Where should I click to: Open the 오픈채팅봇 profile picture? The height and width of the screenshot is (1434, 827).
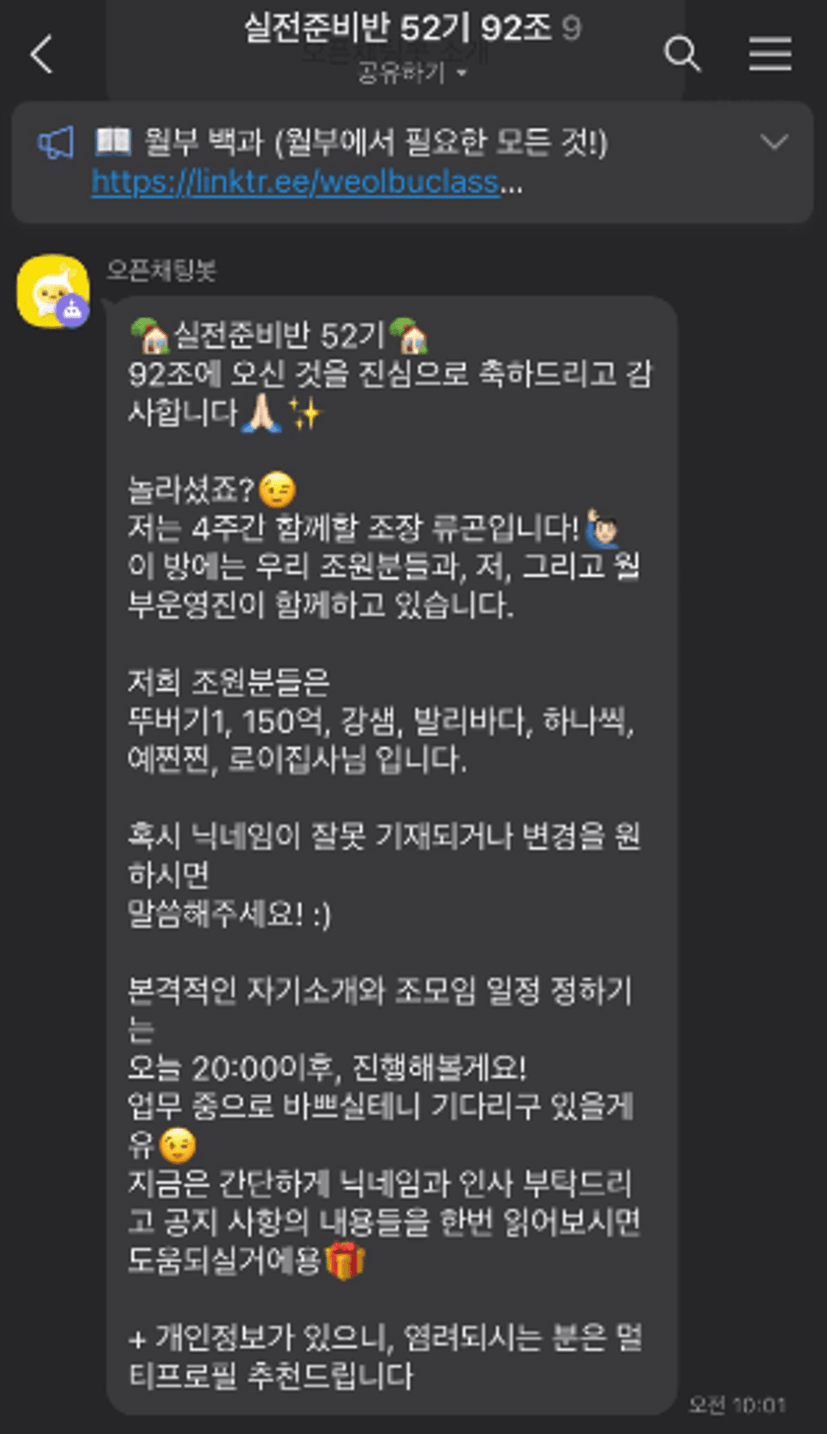(x=54, y=291)
